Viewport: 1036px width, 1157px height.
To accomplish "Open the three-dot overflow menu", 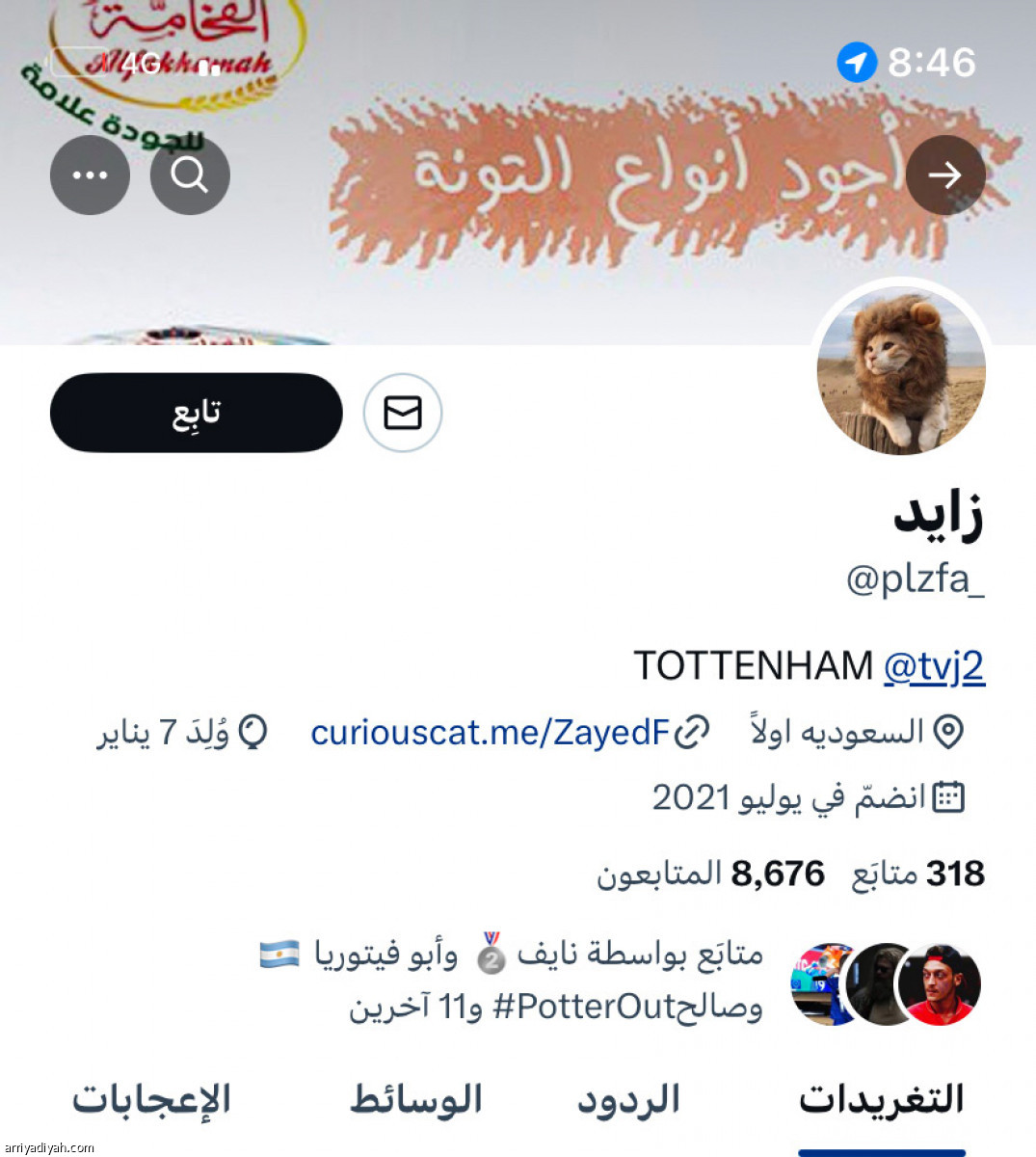I will tap(90, 175).
